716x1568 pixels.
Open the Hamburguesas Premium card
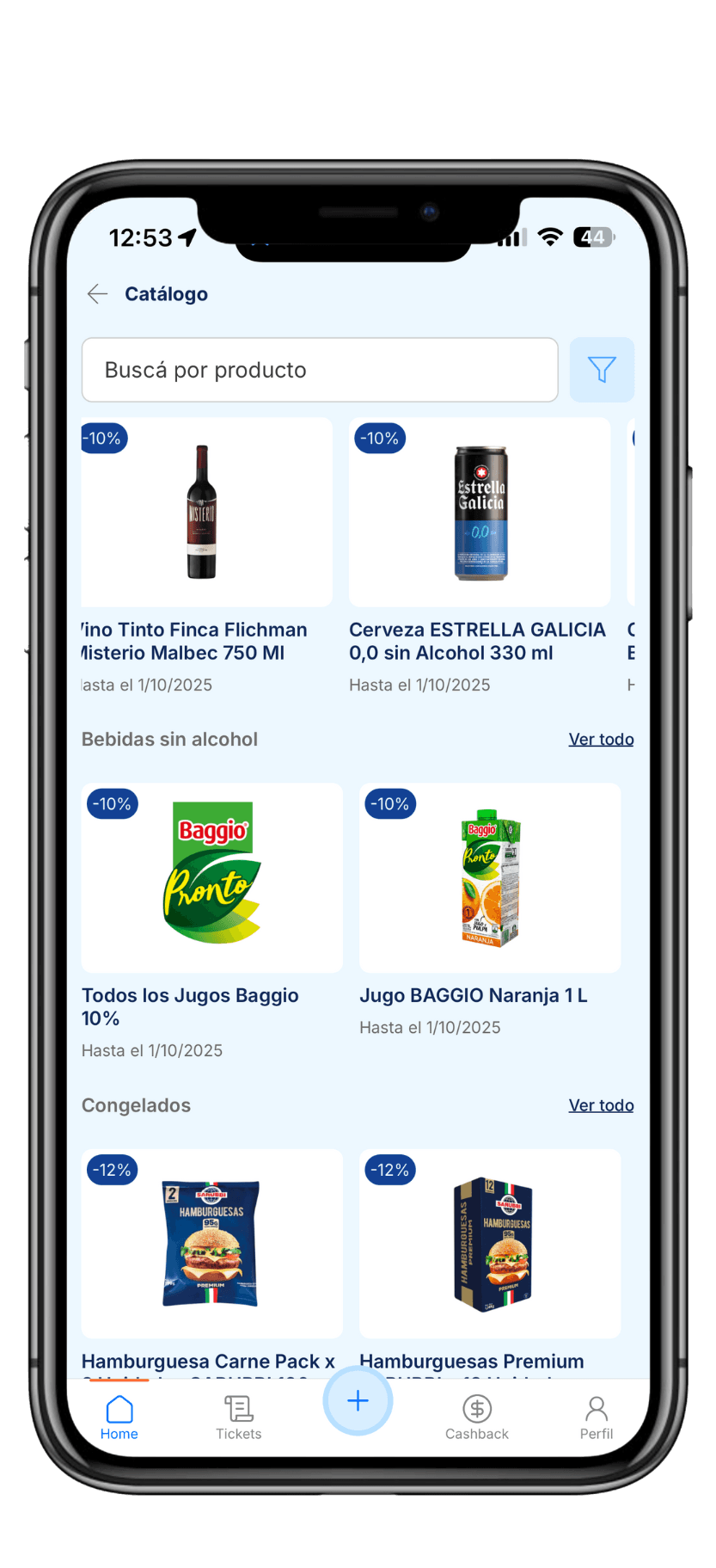(489, 1244)
